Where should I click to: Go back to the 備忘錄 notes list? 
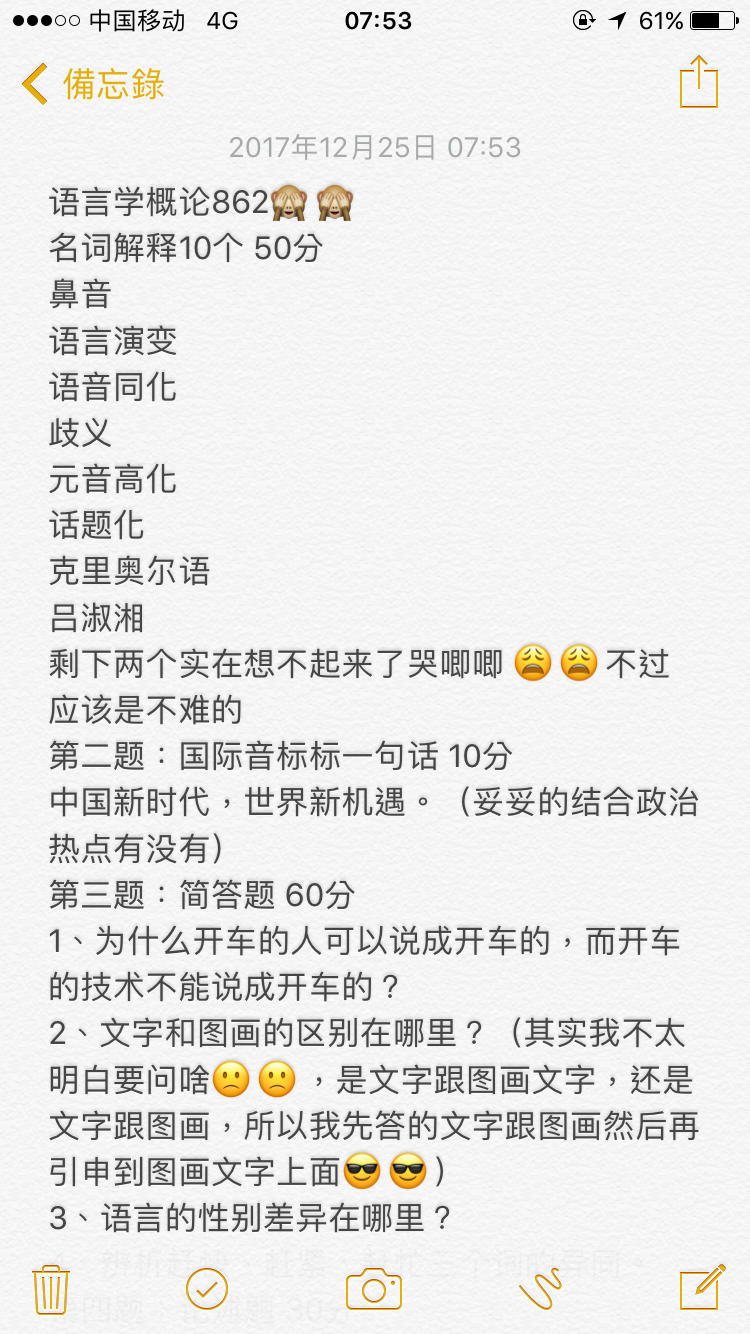pos(93,84)
